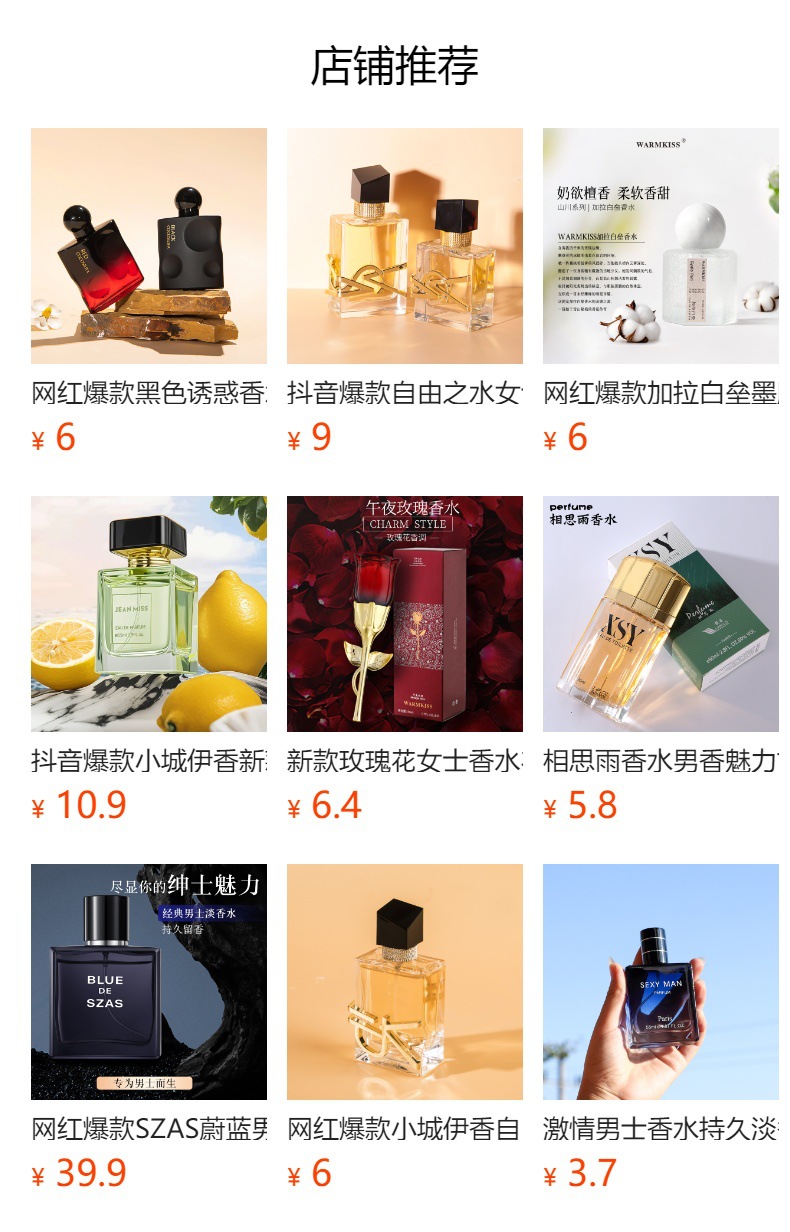
Task: Open 网红爆款SZAS蔚蓝男士香水 ¥39.9
Action: [x=149, y=982]
